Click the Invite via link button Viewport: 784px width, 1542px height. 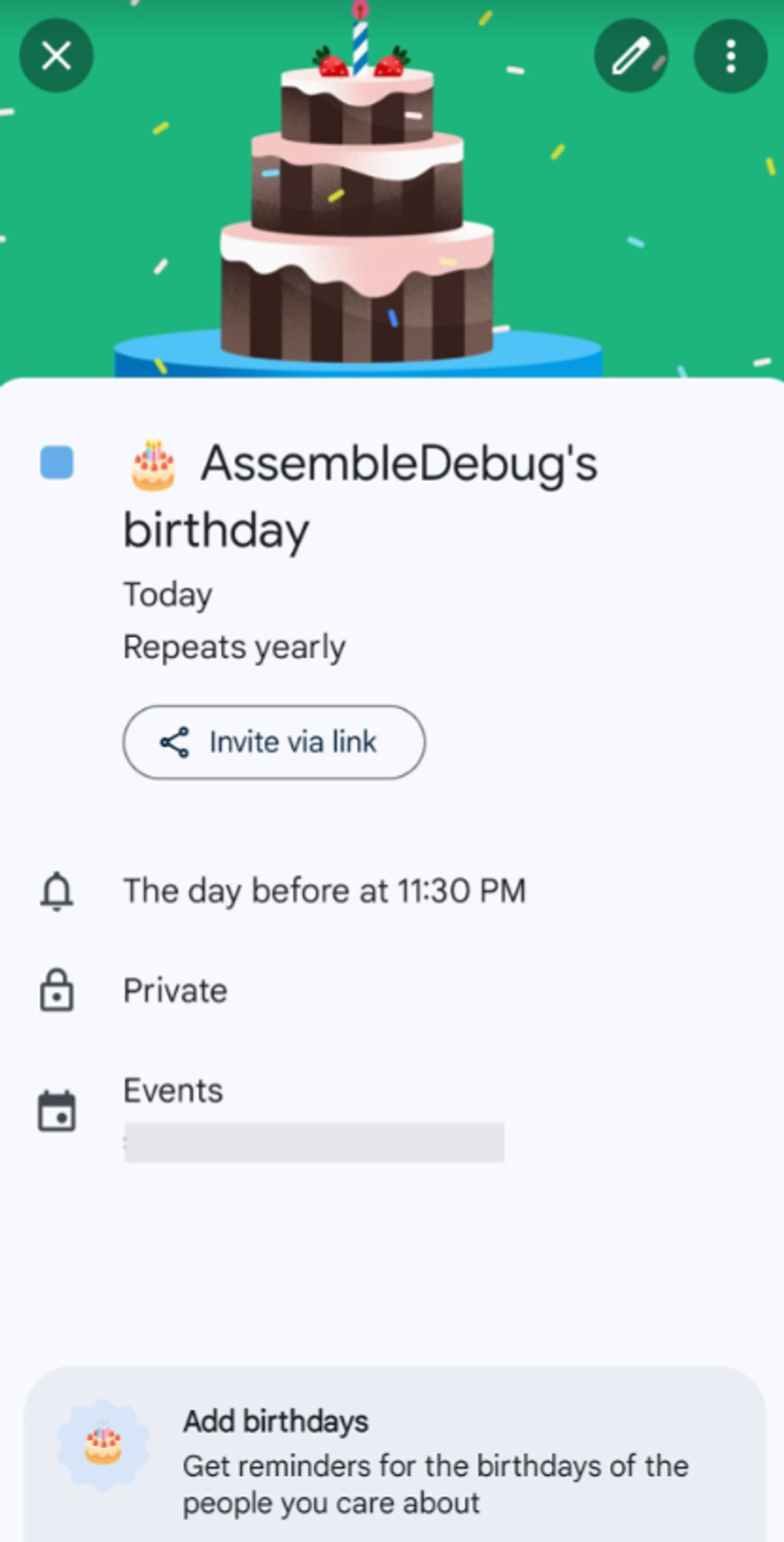pyautogui.click(x=274, y=742)
